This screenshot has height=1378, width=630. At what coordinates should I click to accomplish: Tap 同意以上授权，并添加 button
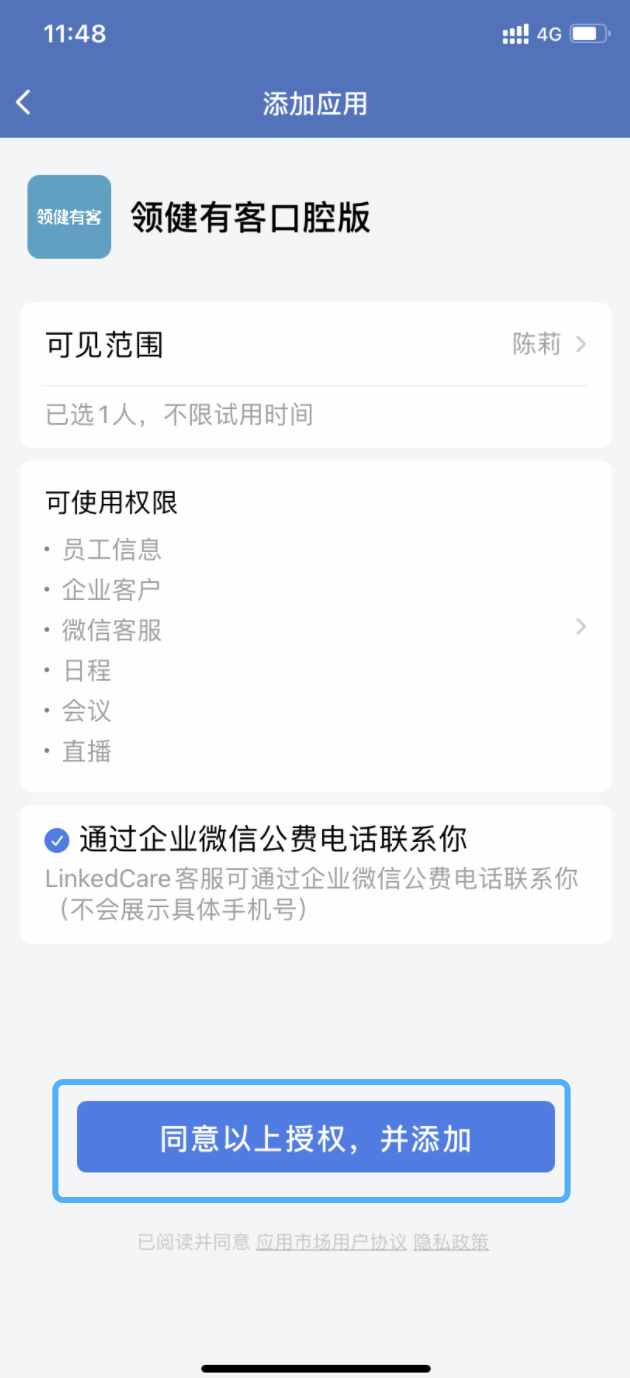(x=315, y=1137)
